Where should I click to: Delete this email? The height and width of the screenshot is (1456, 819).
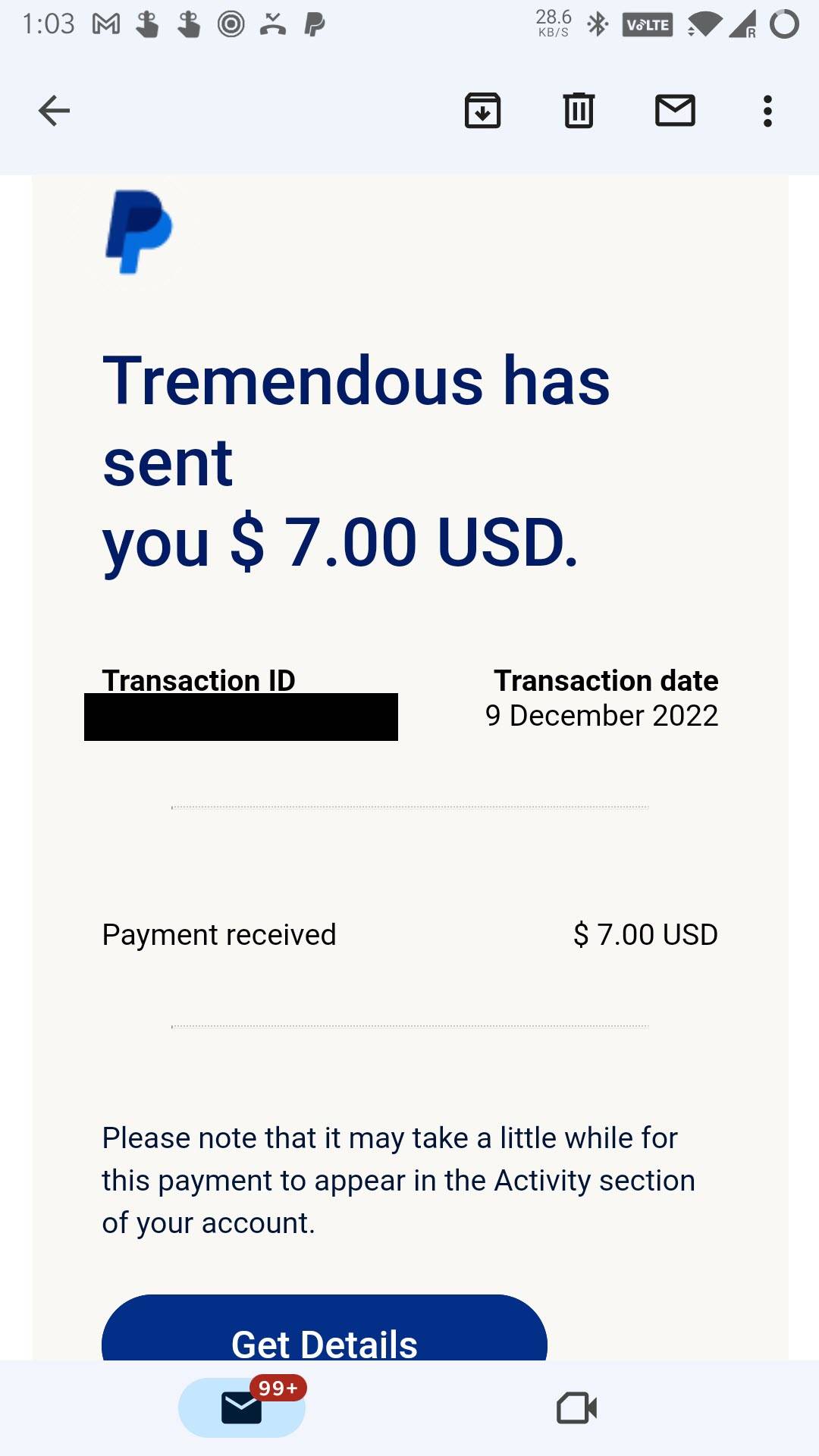(x=579, y=111)
